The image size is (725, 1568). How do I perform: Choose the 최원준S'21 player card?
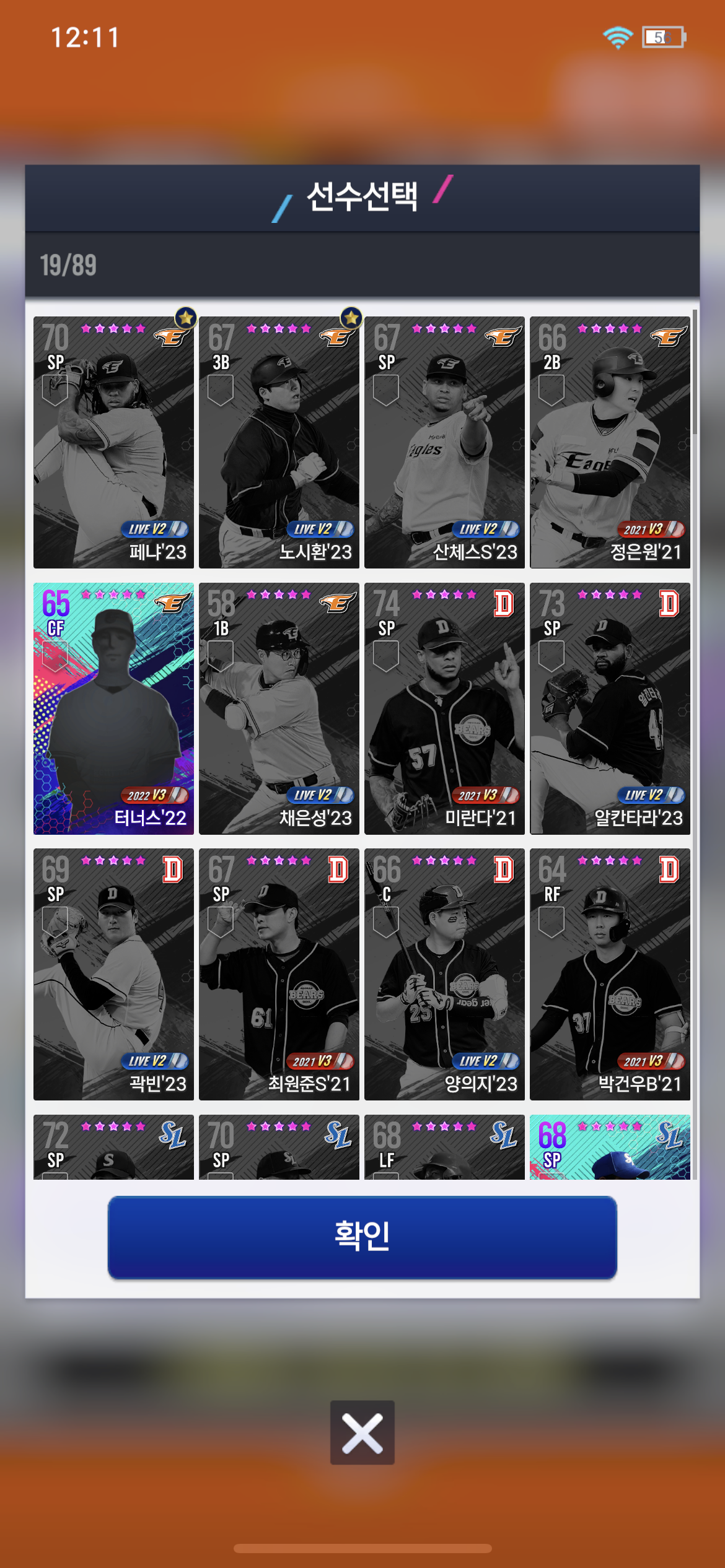(279, 974)
